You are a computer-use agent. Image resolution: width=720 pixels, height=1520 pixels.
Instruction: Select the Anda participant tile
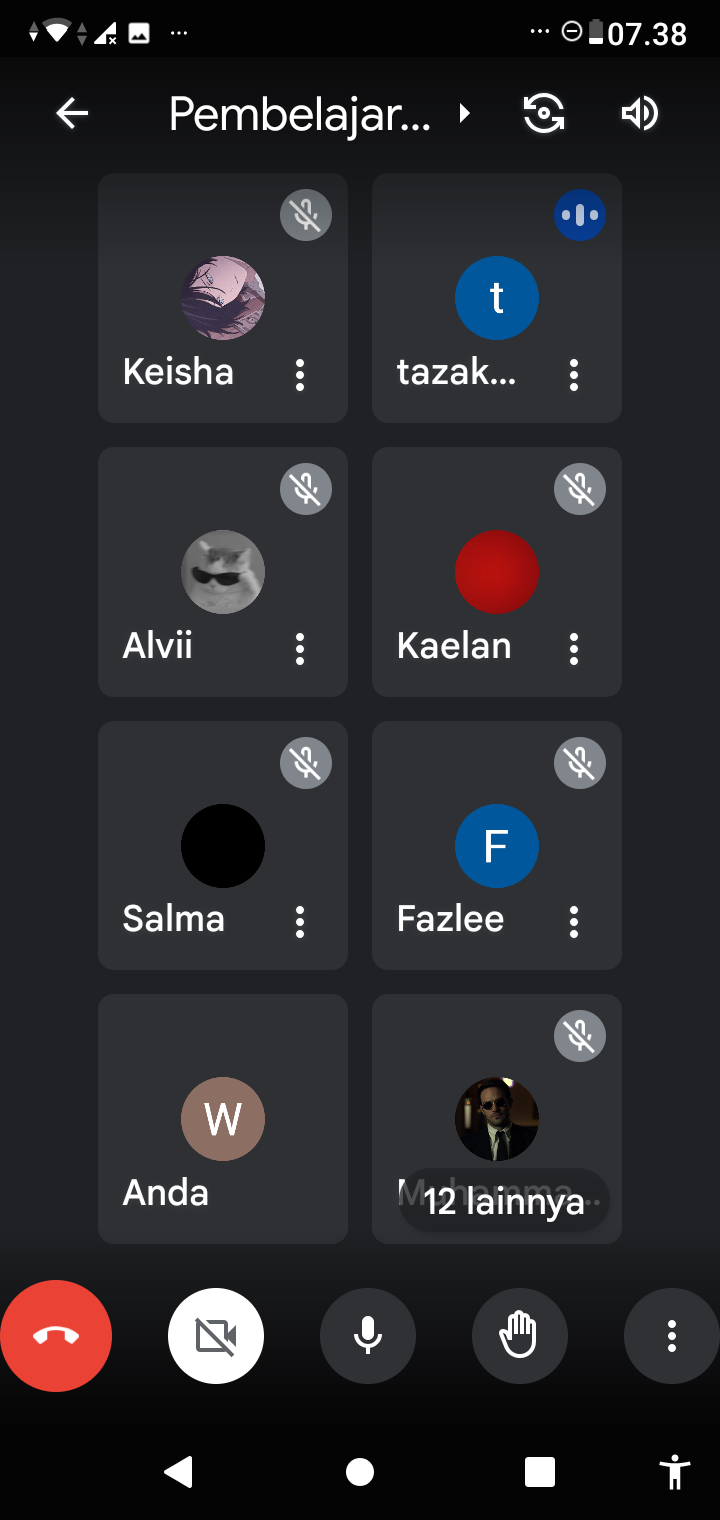tap(223, 1119)
